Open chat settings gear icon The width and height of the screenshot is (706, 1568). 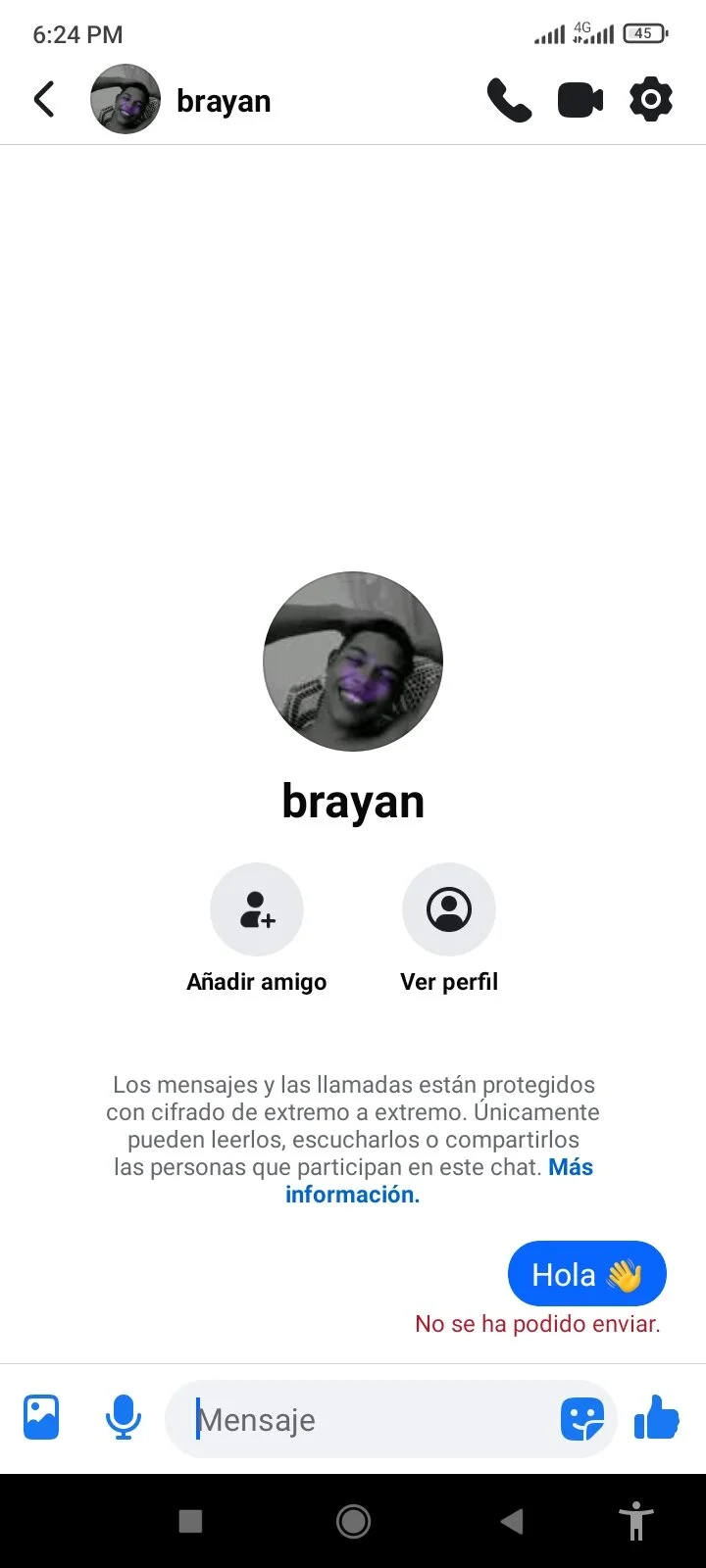[x=651, y=100]
